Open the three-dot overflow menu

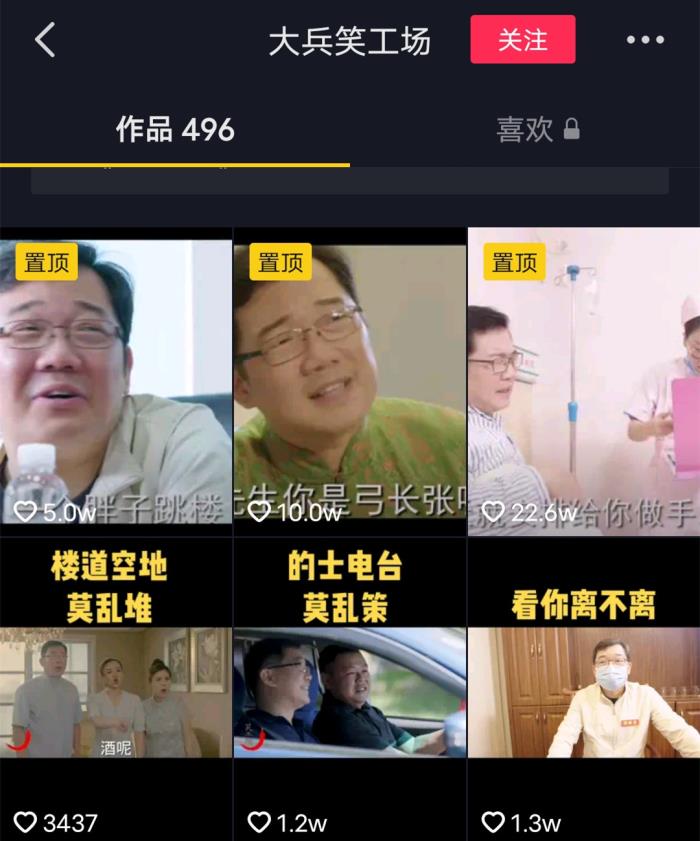pyautogui.click(x=645, y=40)
